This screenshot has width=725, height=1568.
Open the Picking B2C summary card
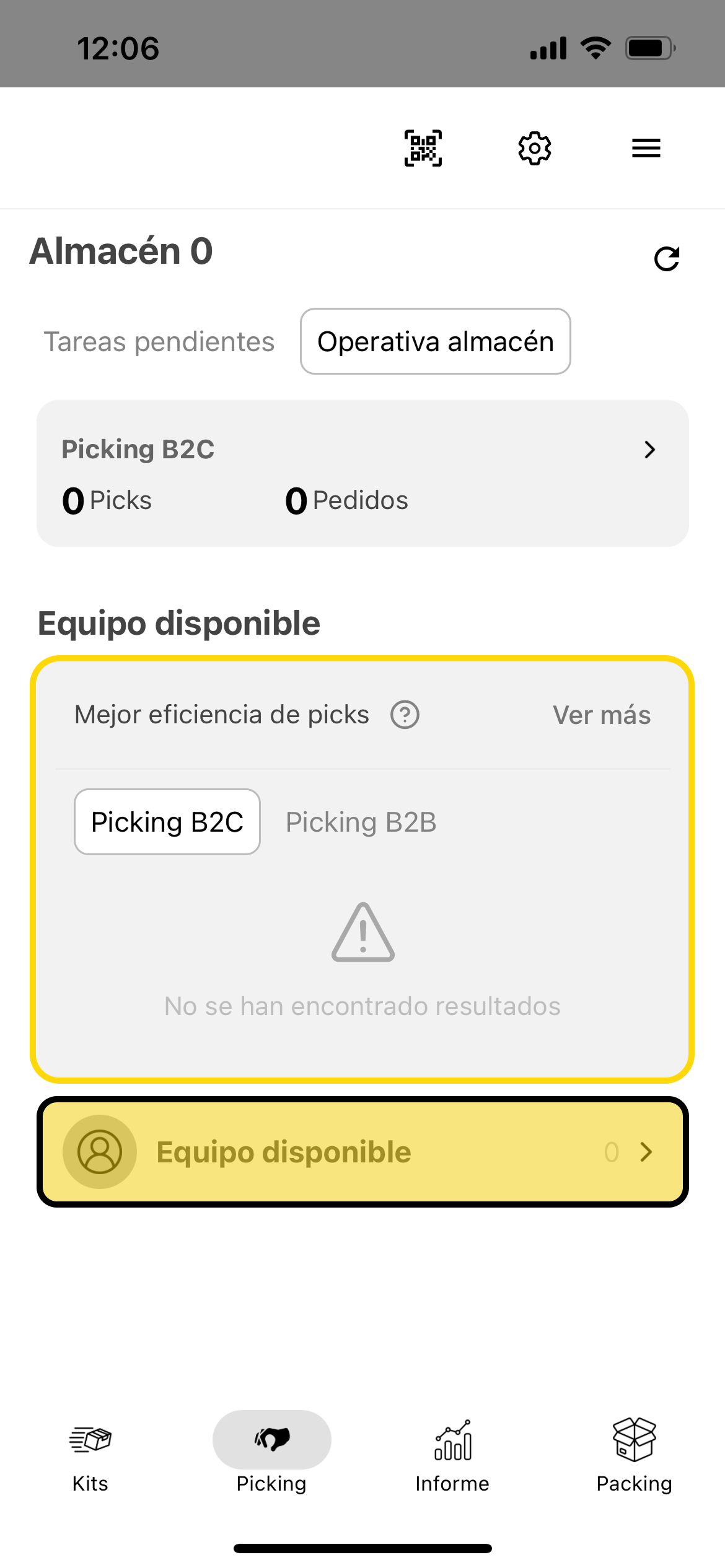362,473
